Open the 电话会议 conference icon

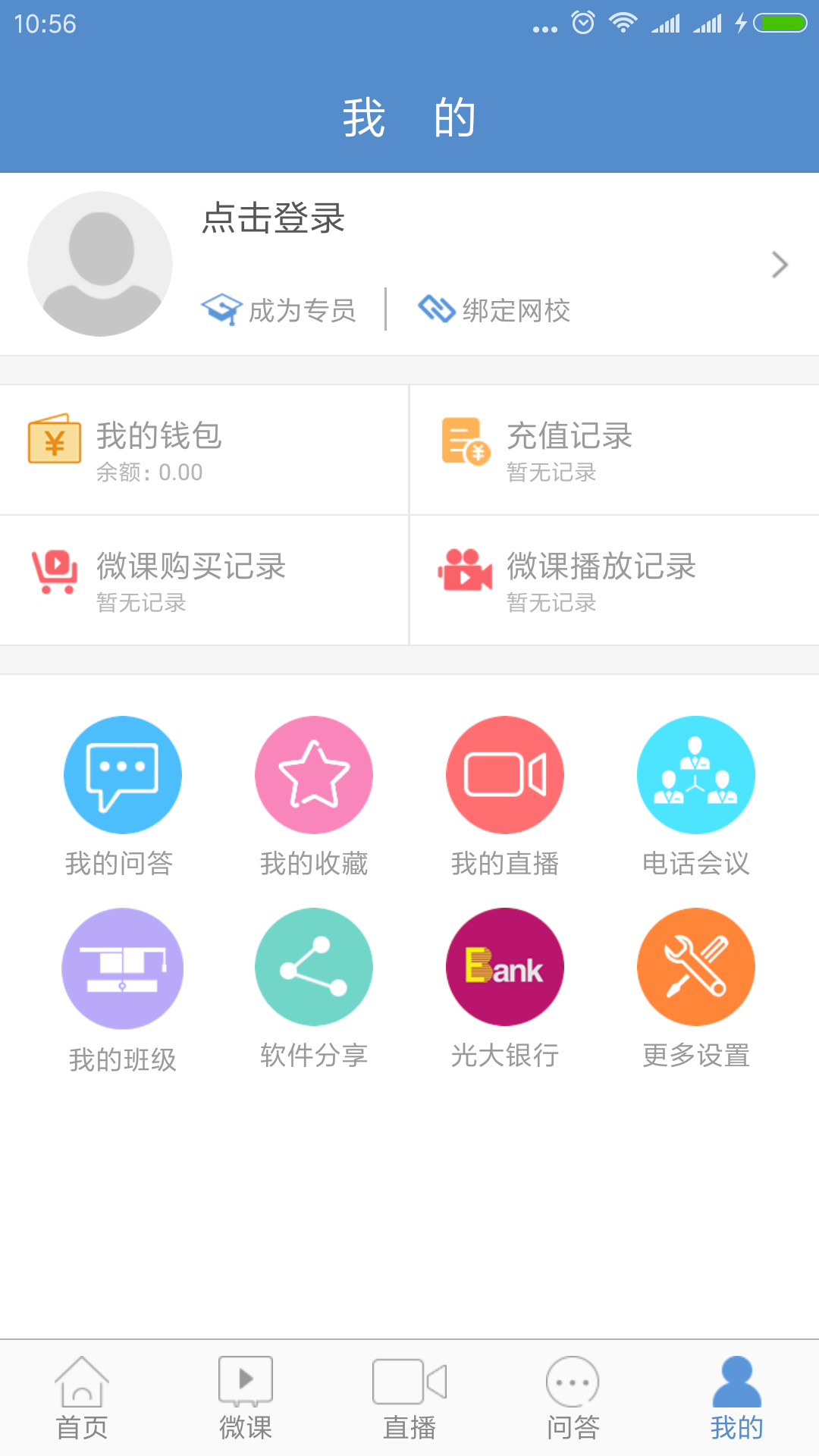(x=695, y=774)
